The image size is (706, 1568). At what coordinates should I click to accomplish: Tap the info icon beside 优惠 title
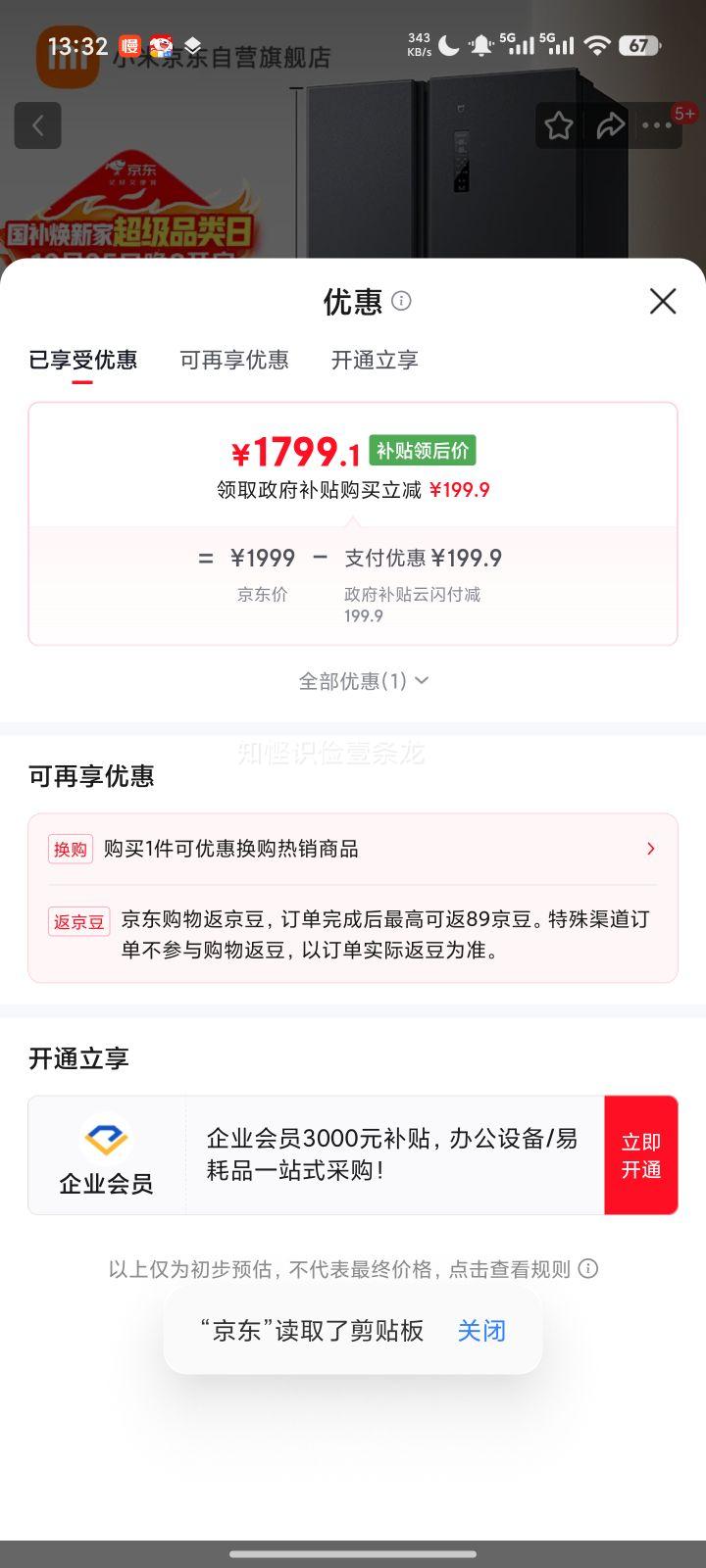(x=401, y=302)
